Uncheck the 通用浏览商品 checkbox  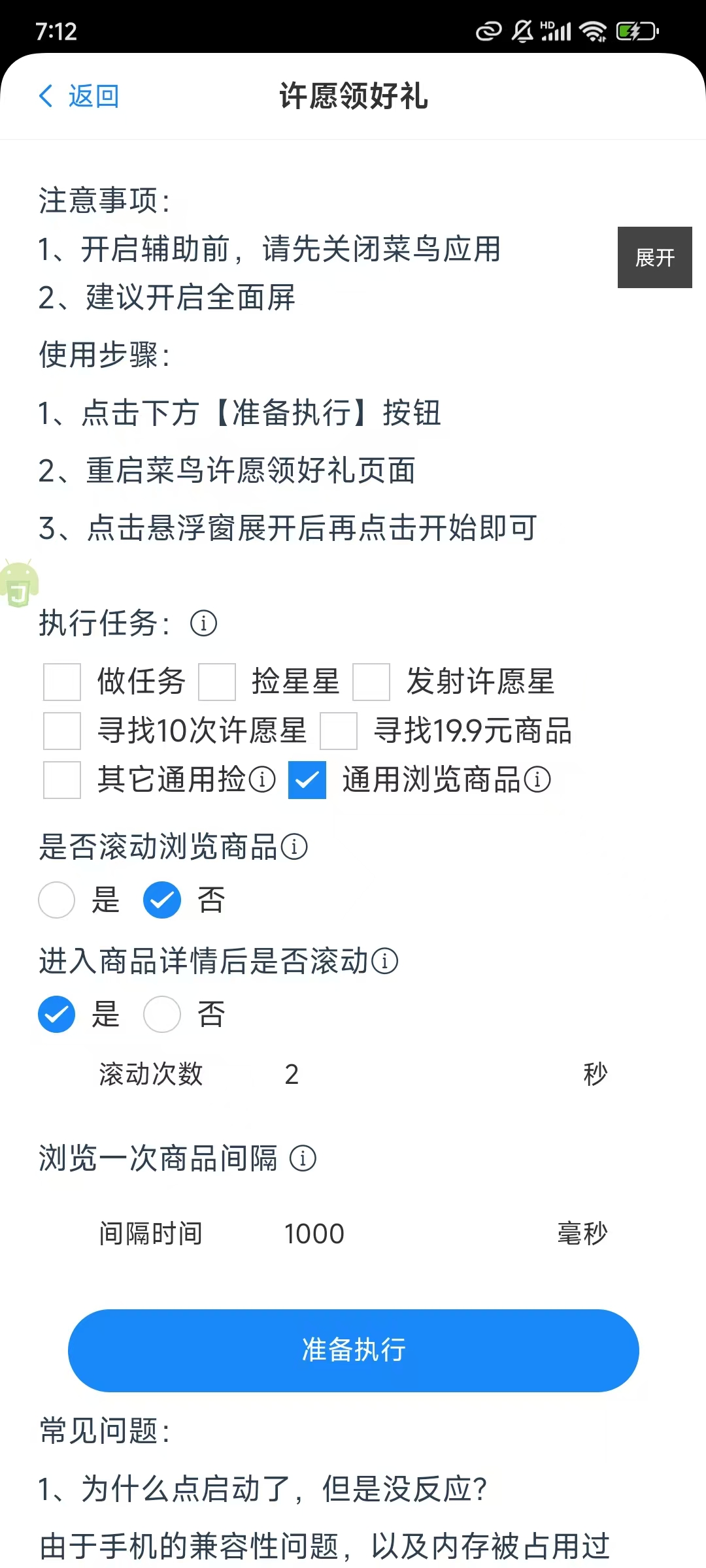coord(307,780)
